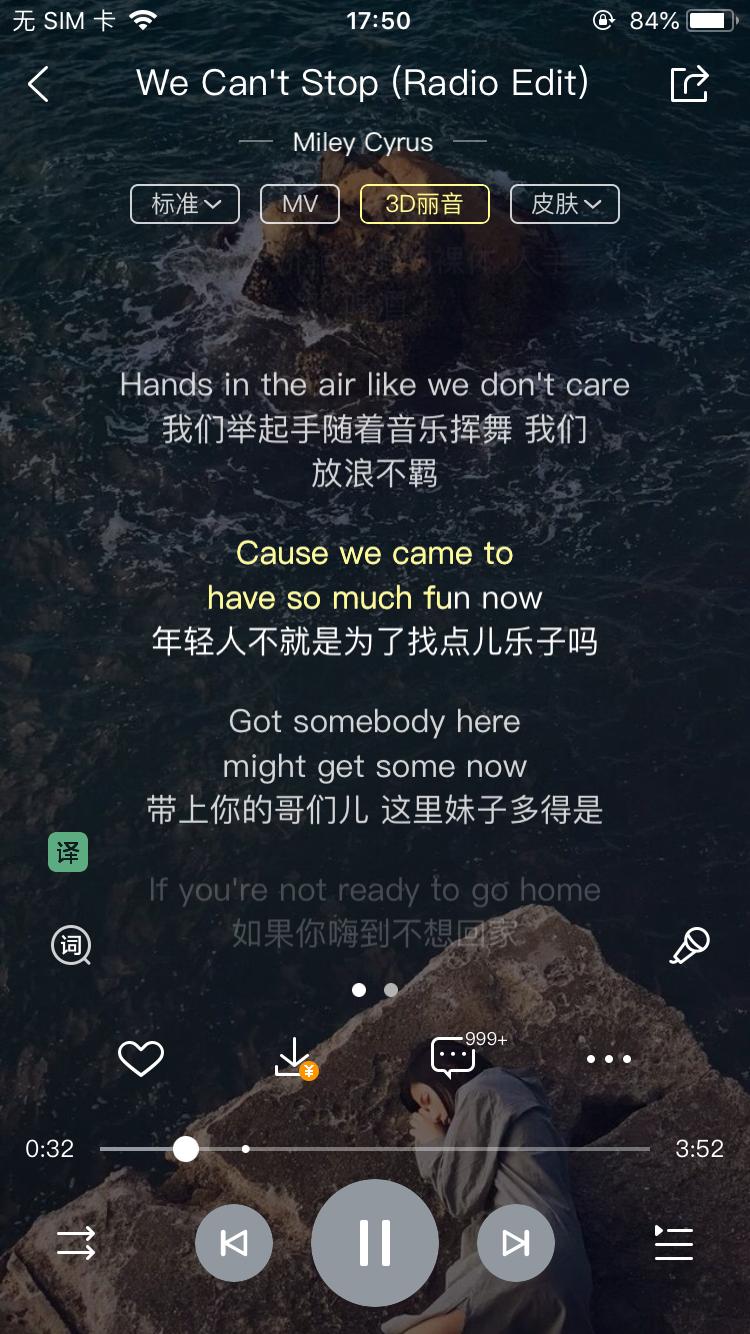Toggle the 3D丽音 sound effect

coord(424,204)
